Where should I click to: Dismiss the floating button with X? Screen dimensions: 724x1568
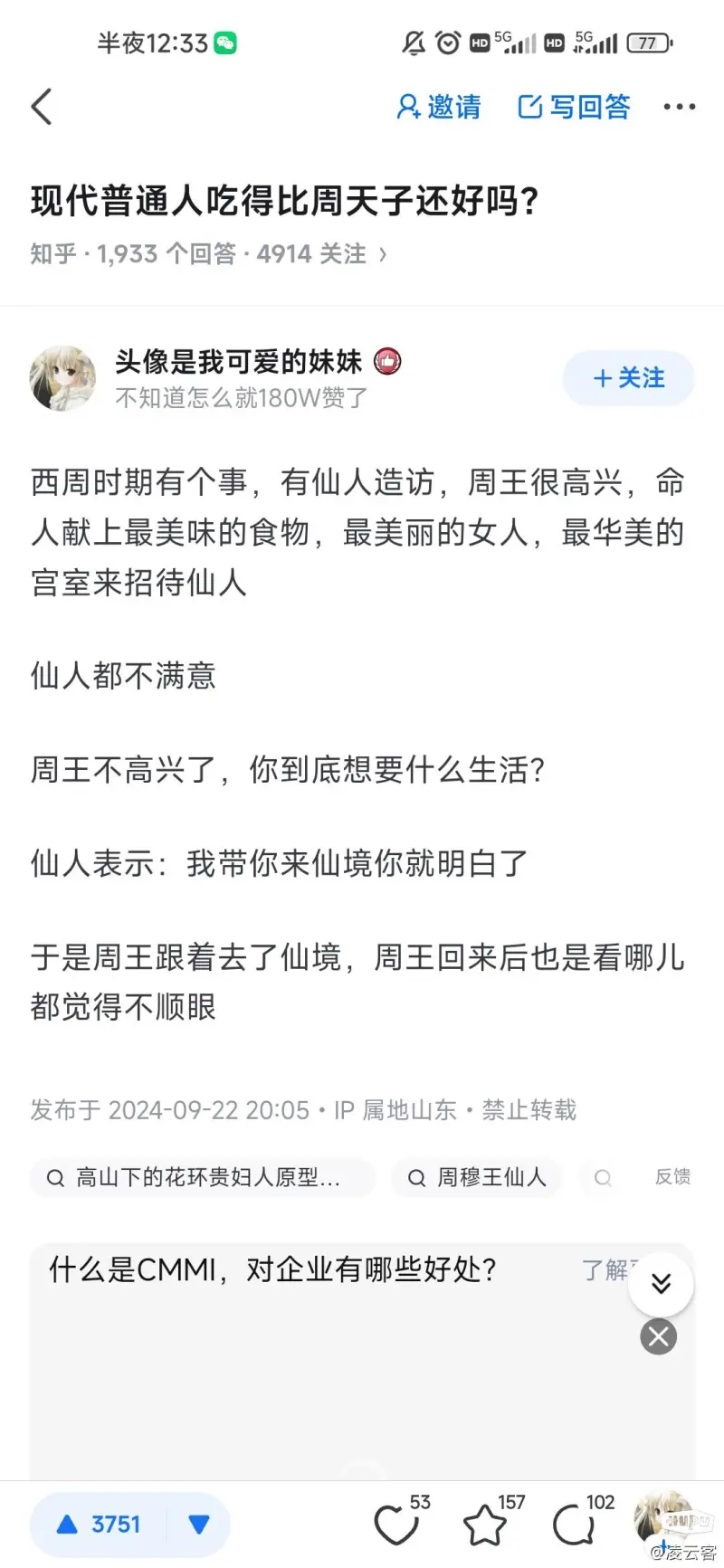[x=659, y=1336]
